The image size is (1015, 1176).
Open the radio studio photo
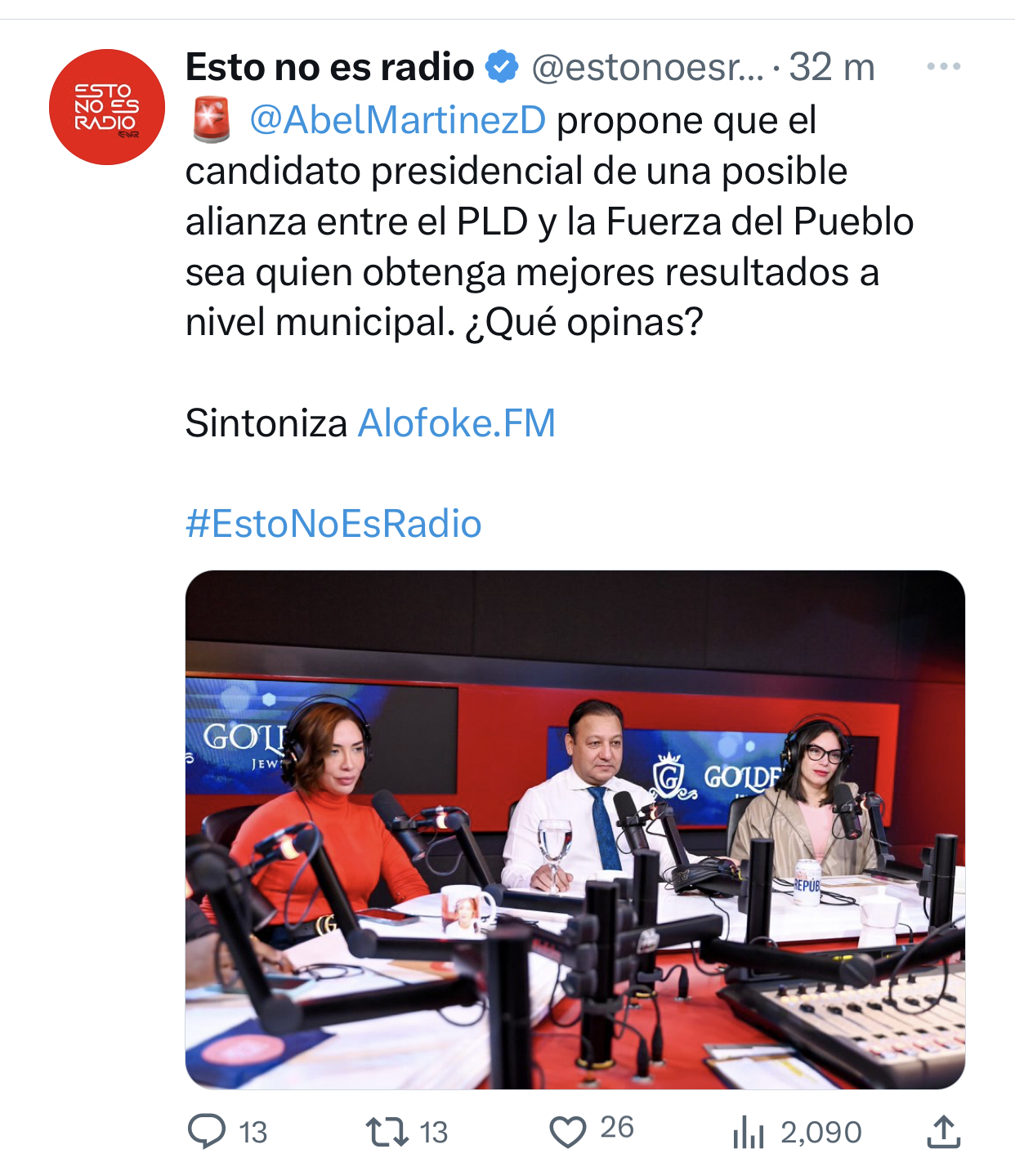[x=575, y=829]
